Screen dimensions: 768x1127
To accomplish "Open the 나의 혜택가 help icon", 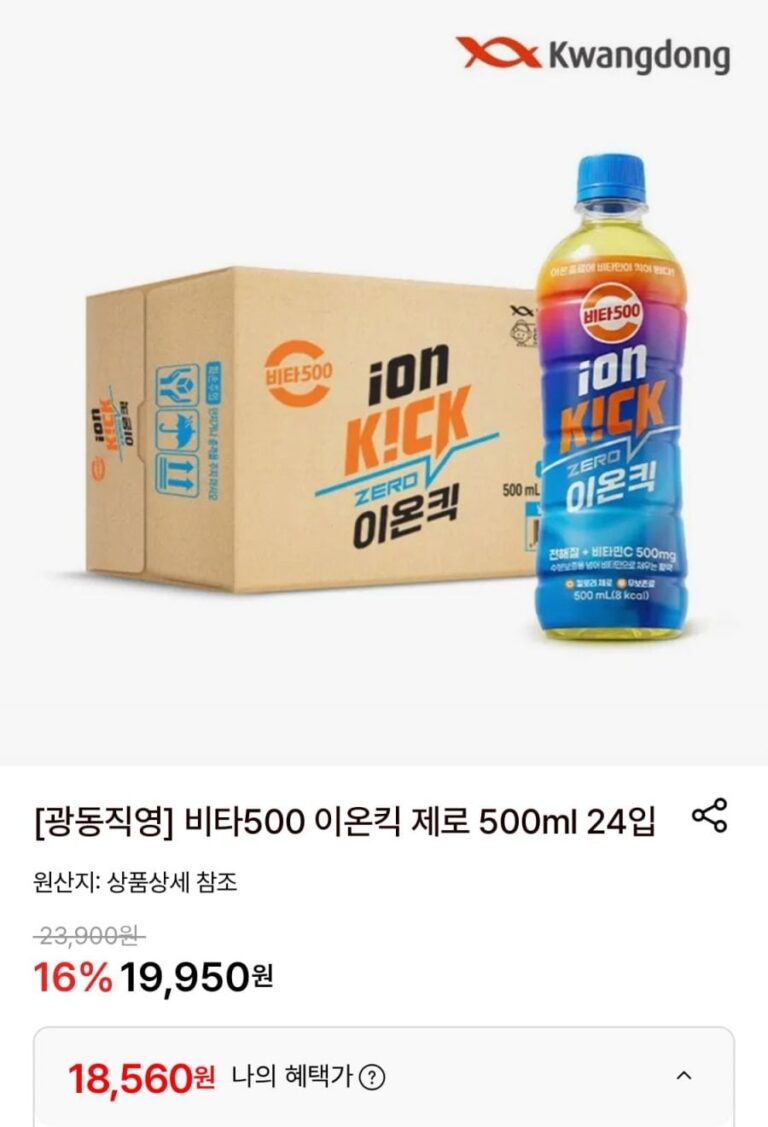I will 372,1078.
